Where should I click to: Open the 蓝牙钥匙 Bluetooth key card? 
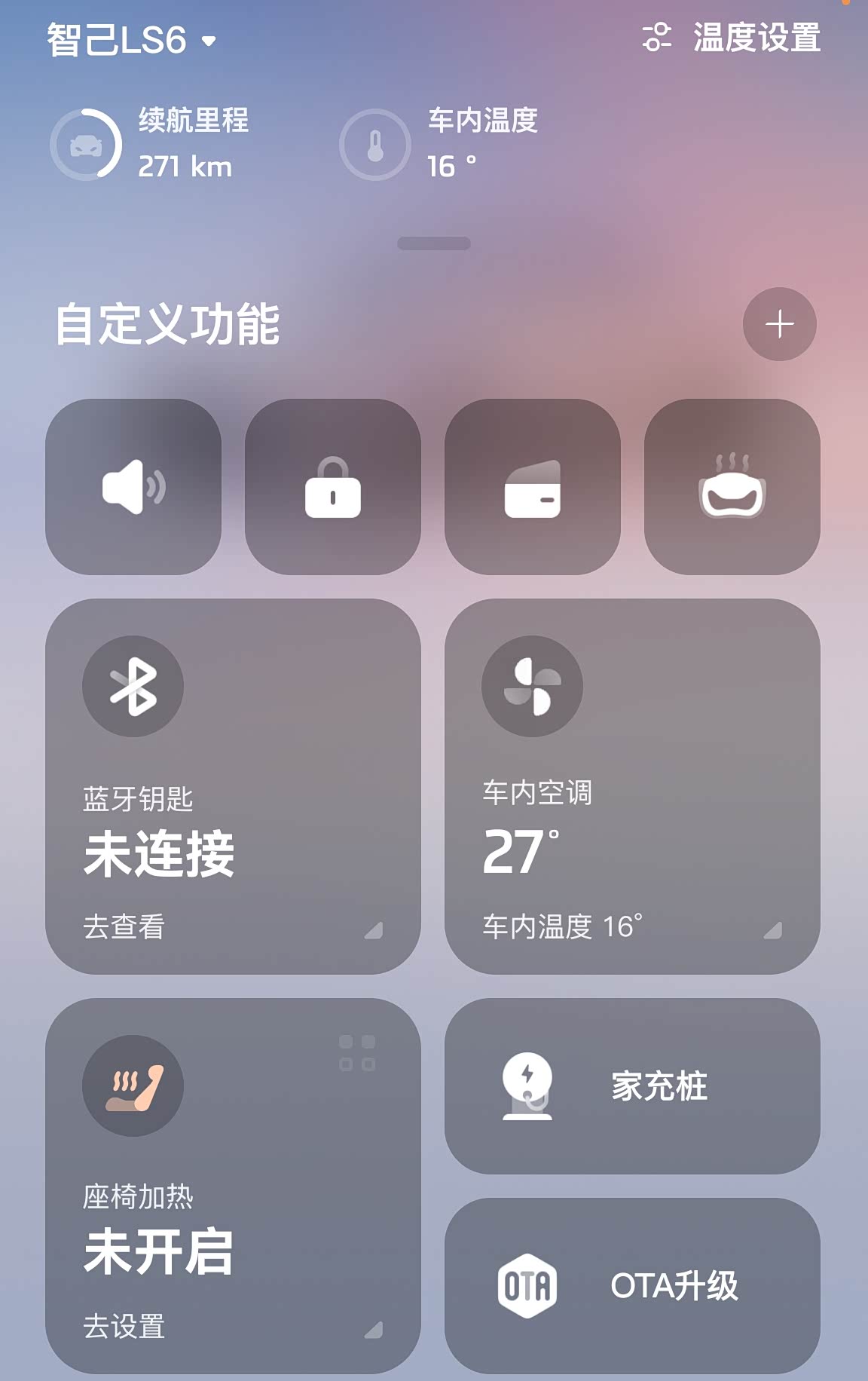click(x=234, y=786)
